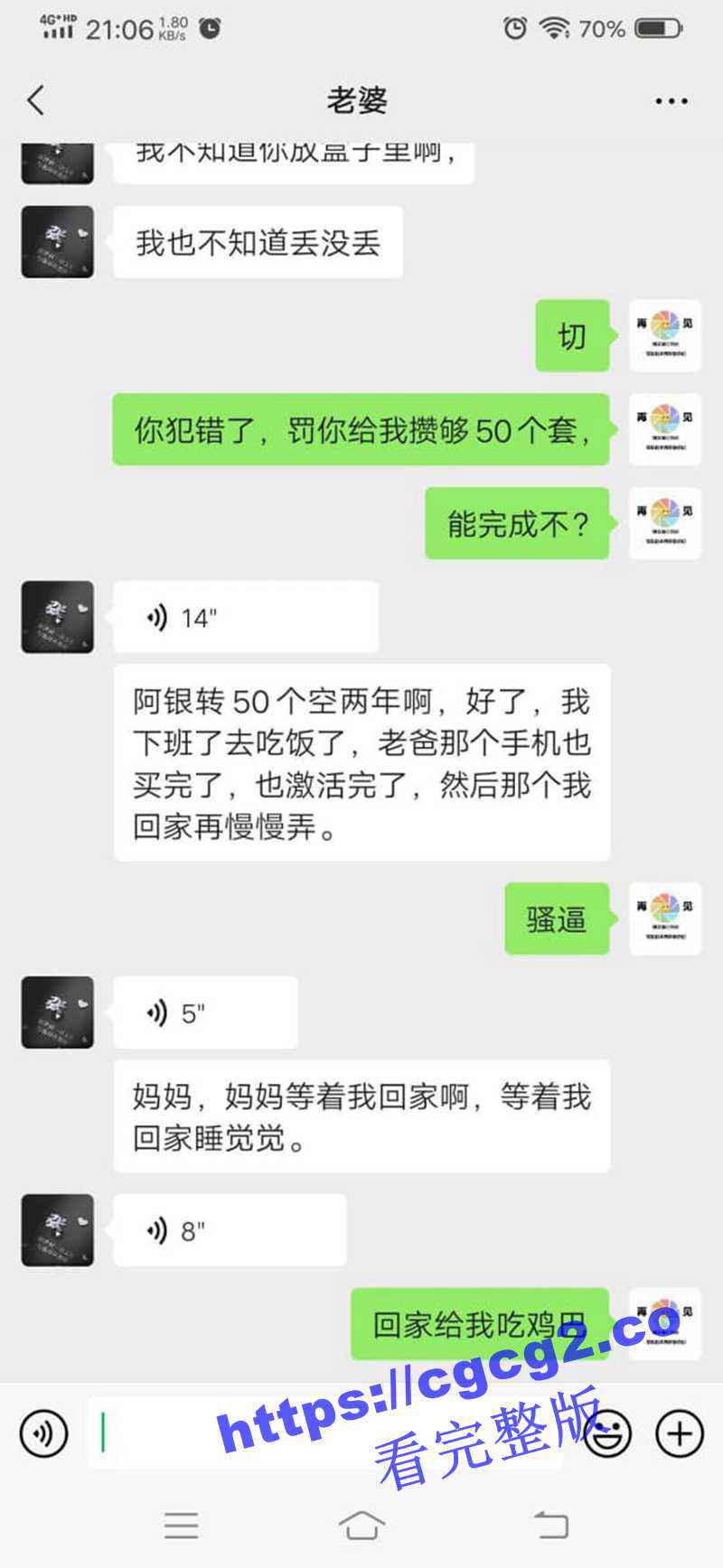Go back from the chat
Viewport: 723px width, 1568px height.
pyautogui.click(x=36, y=100)
